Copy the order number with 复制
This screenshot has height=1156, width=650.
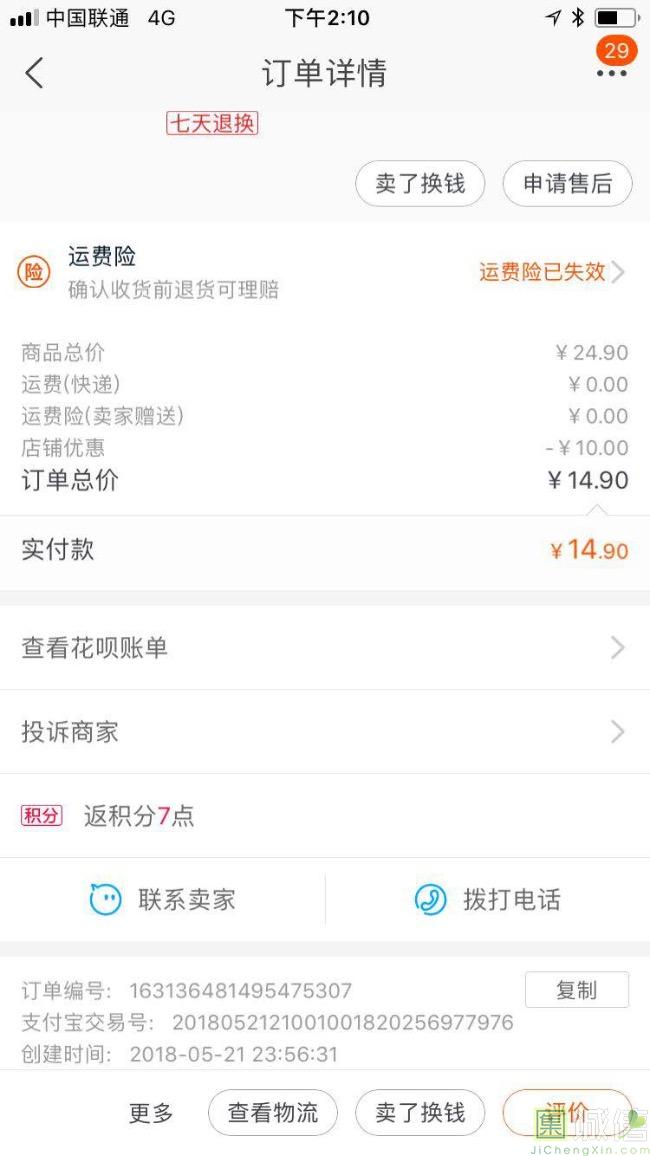click(x=576, y=990)
